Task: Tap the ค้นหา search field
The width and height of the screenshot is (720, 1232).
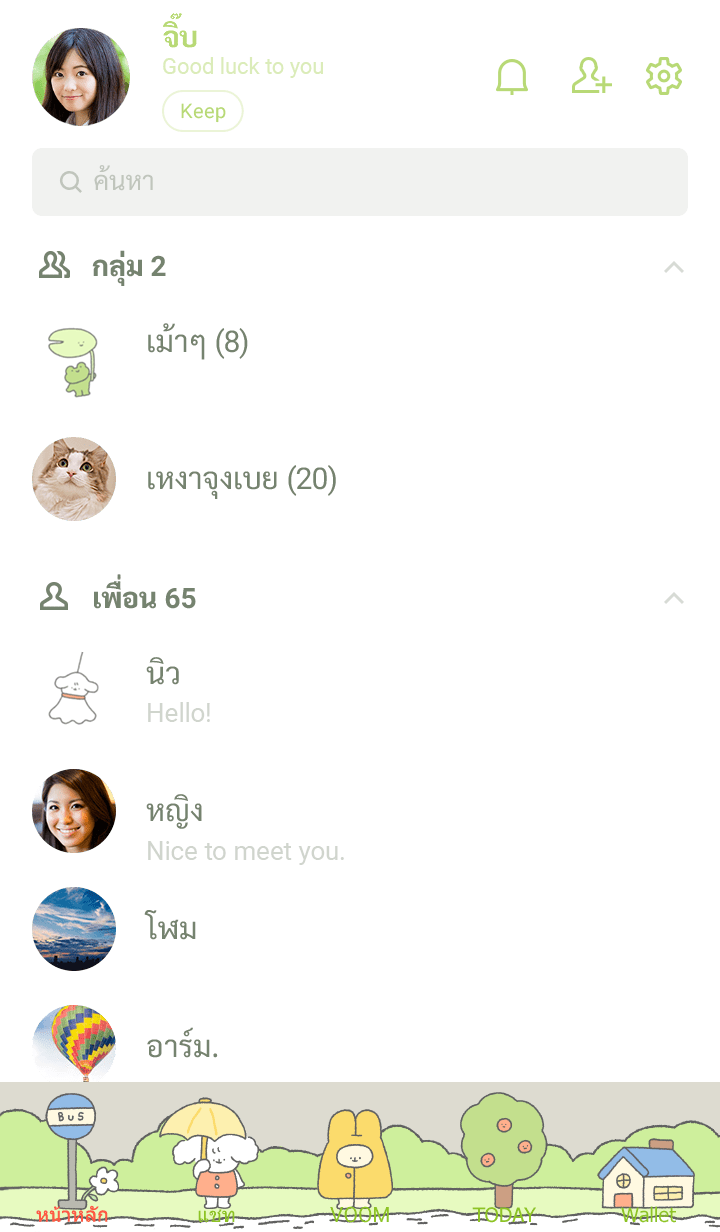Action: [x=360, y=182]
